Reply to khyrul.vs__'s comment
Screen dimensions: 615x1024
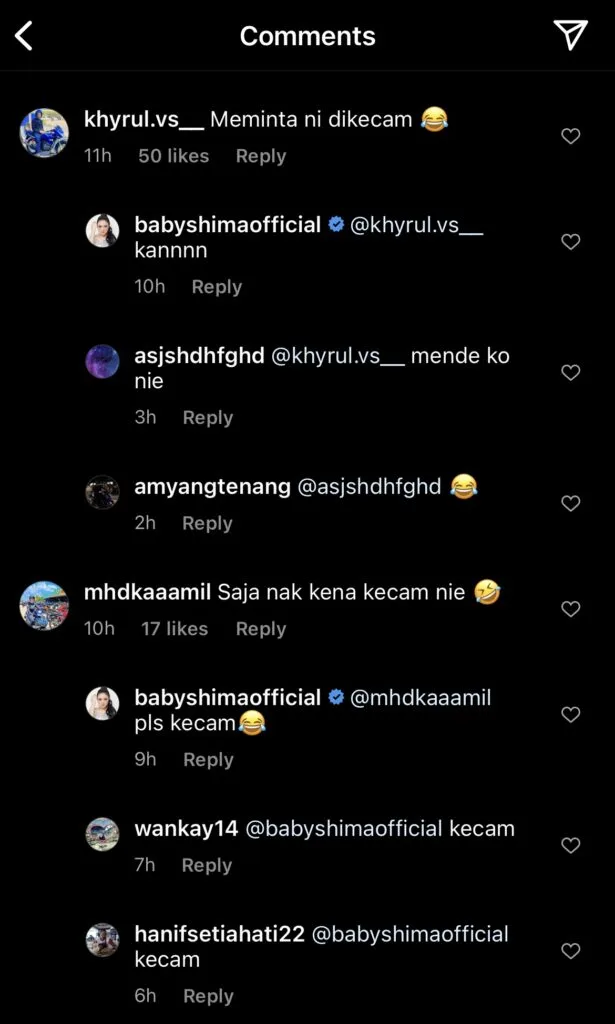(260, 156)
